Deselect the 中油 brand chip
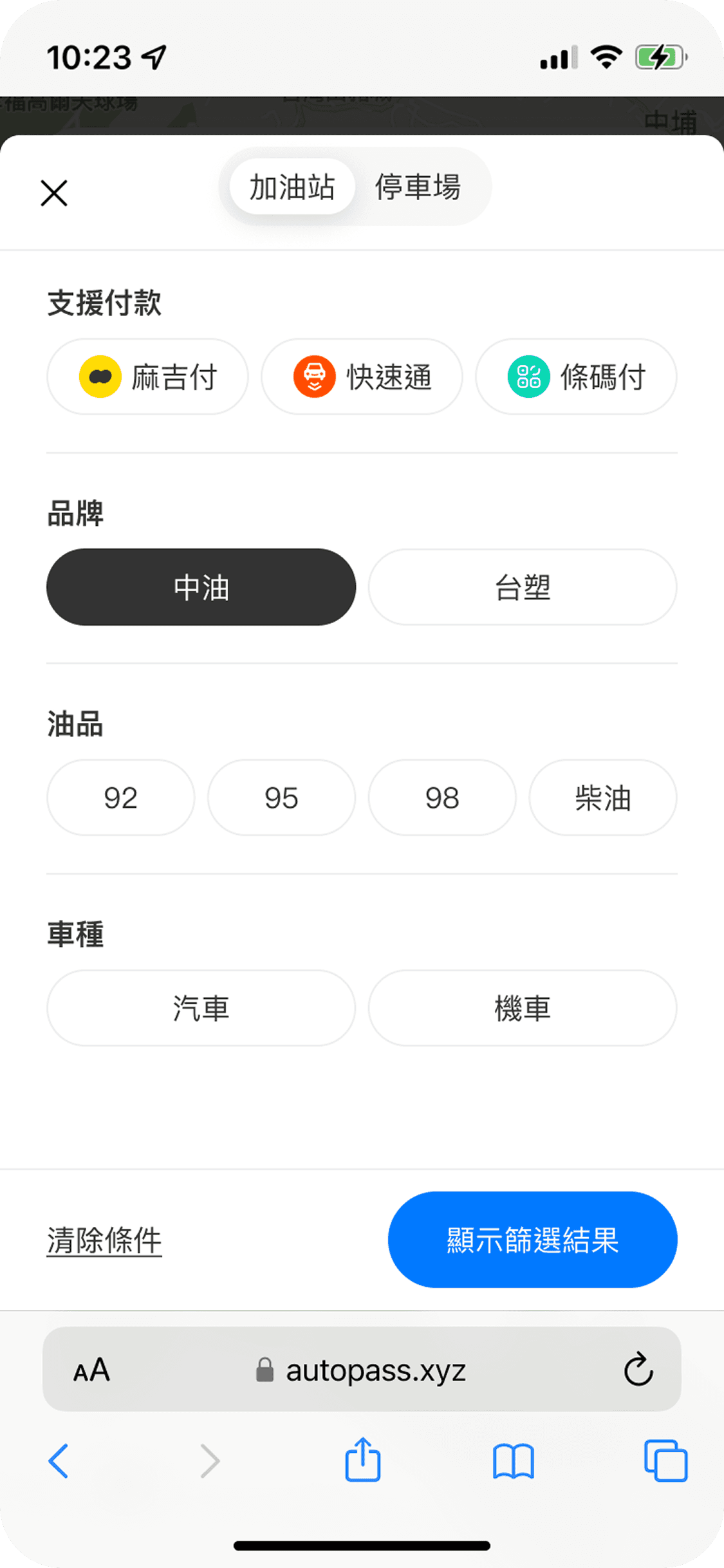 201,587
